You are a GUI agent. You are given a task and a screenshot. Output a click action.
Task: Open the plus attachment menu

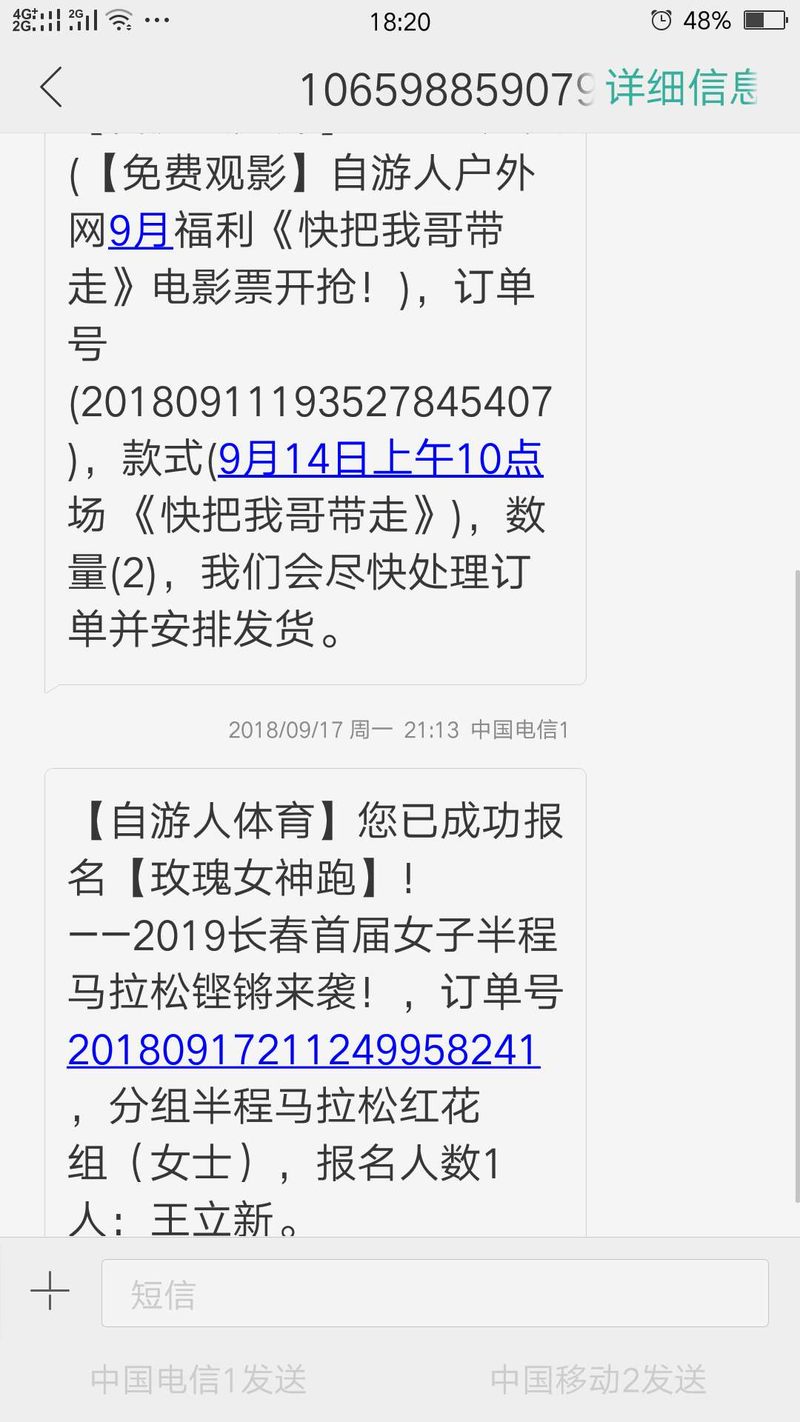coord(50,1292)
